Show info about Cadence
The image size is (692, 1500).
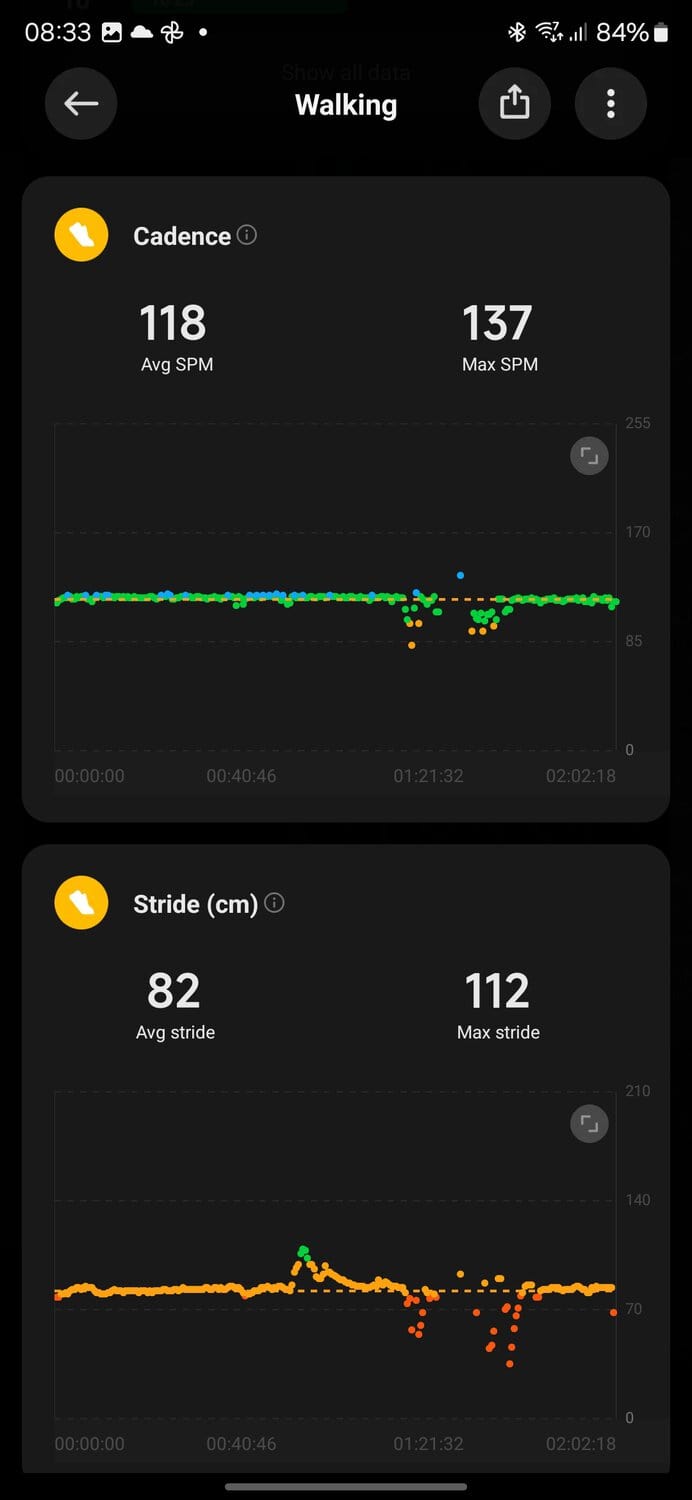(247, 235)
